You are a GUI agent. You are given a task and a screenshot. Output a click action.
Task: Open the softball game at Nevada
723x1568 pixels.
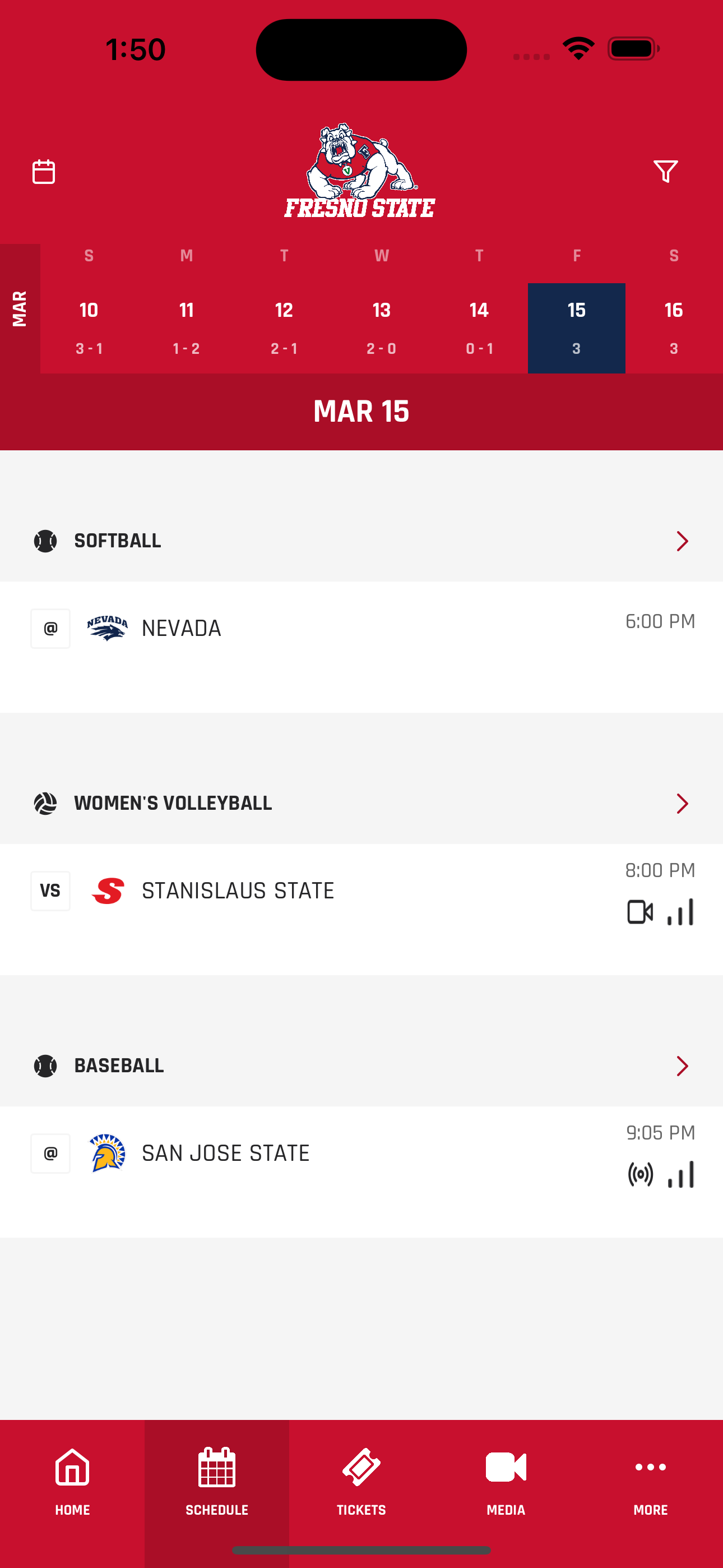[361, 647]
